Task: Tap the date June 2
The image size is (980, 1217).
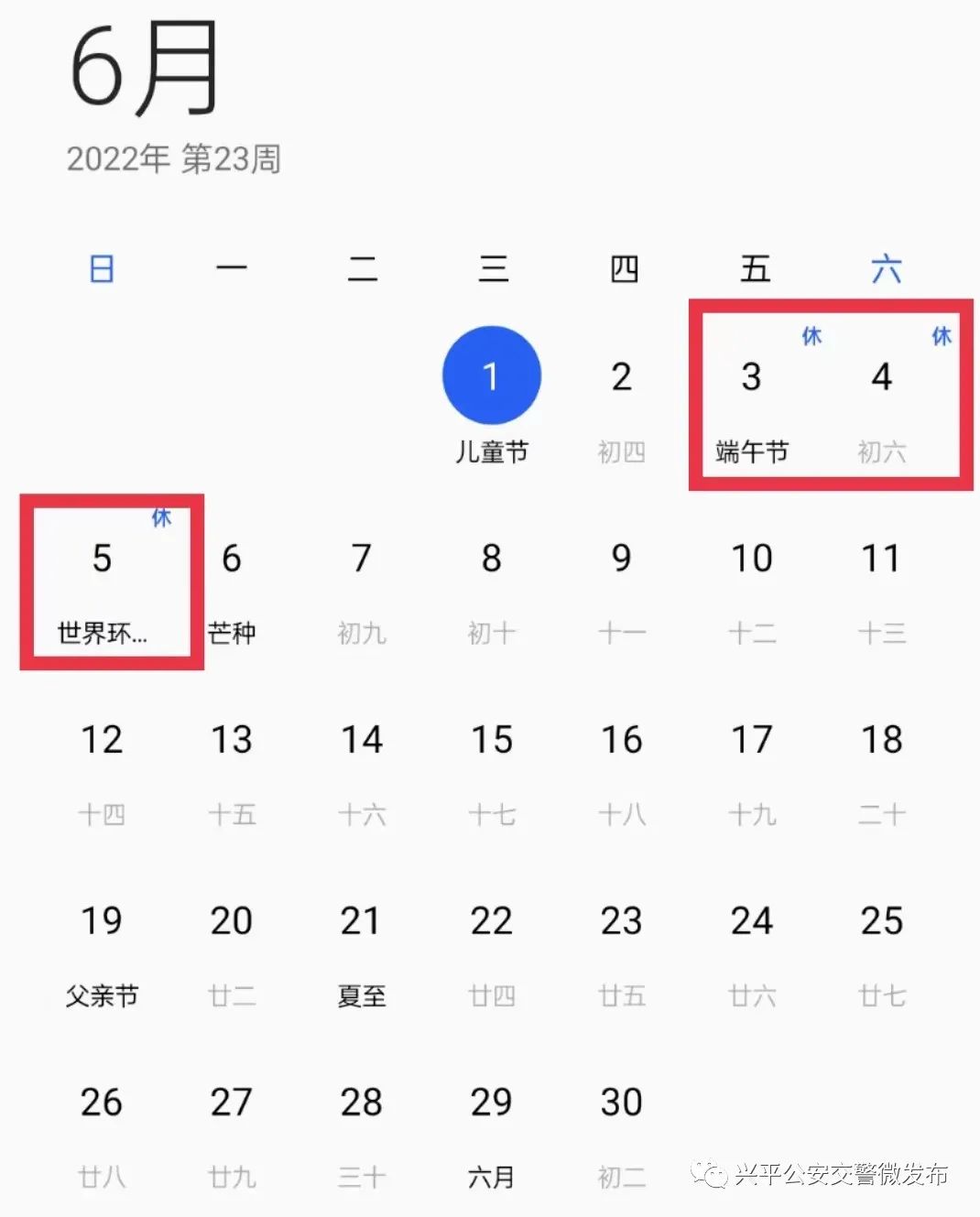Action: tap(621, 377)
